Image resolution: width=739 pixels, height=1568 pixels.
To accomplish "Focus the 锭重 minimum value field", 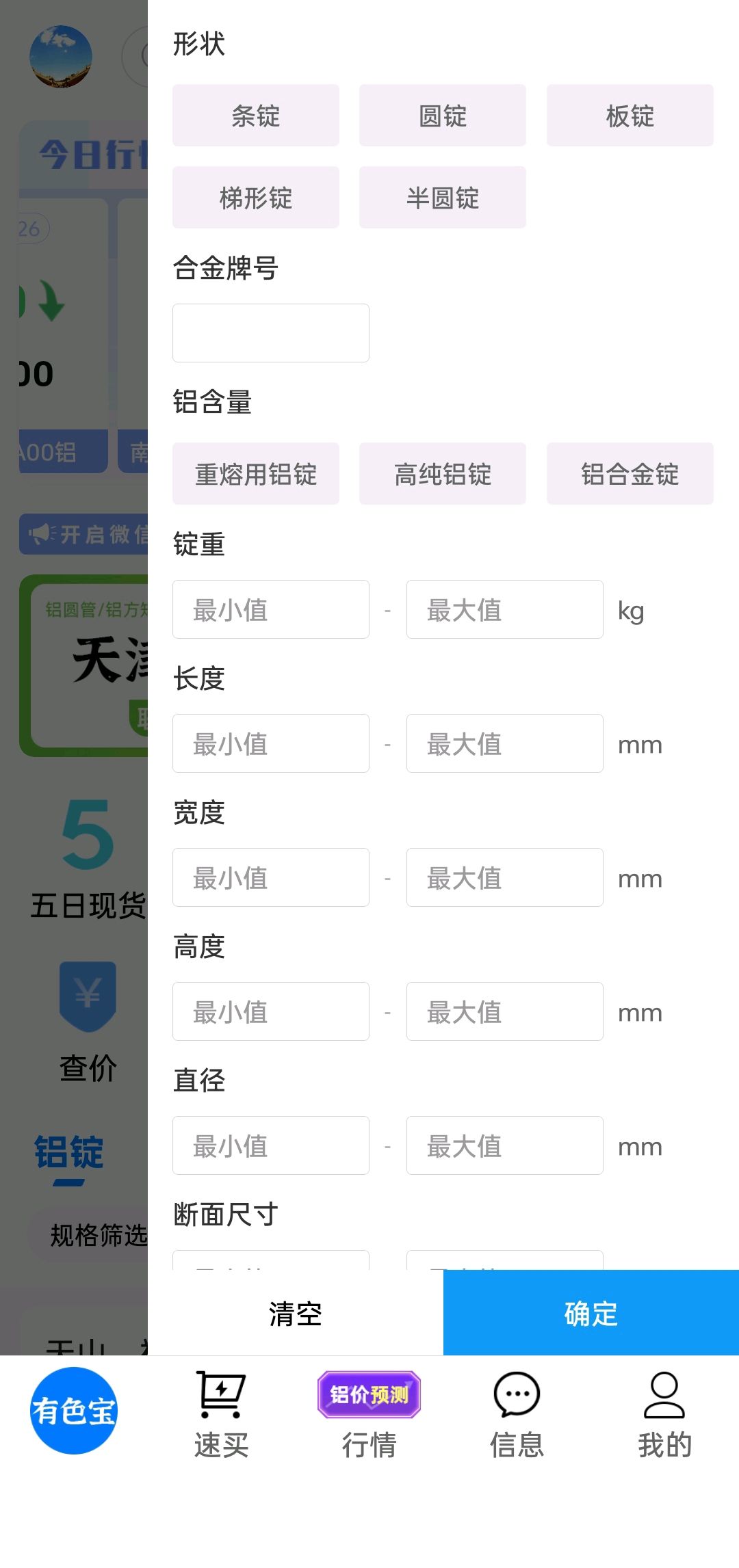I will pos(271,609).
